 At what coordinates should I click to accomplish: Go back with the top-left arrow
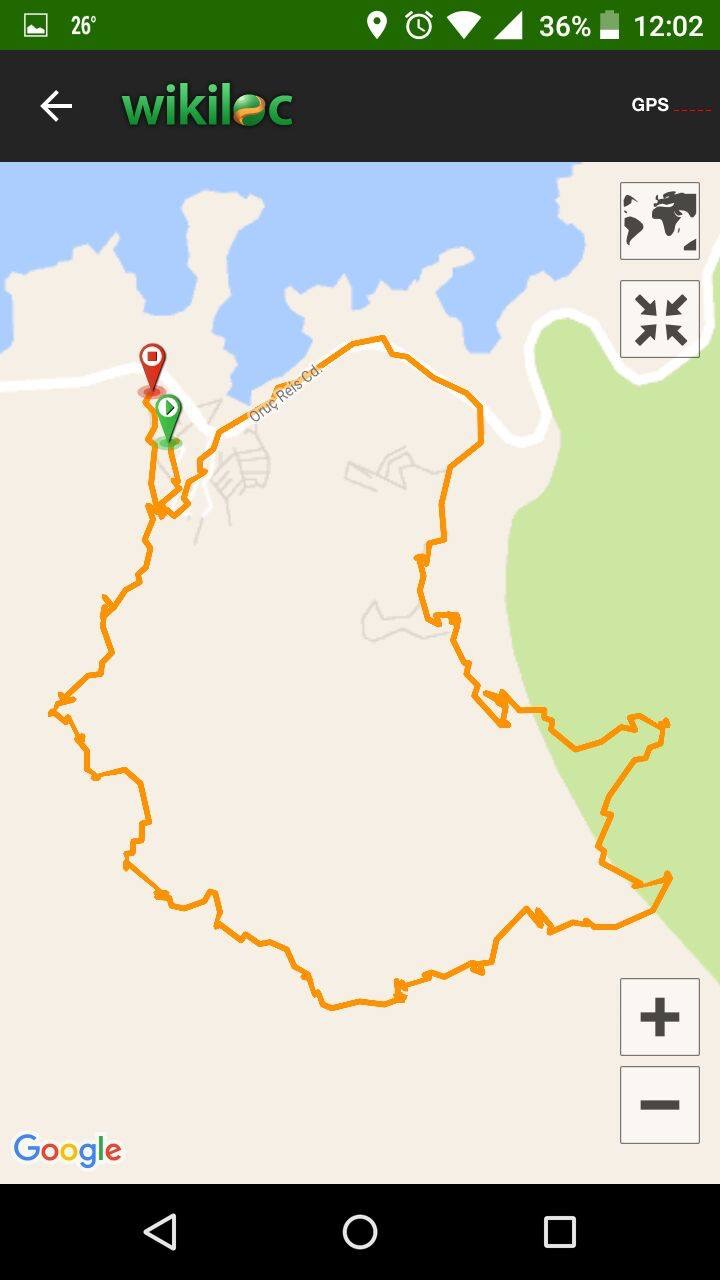coord(56,106)
